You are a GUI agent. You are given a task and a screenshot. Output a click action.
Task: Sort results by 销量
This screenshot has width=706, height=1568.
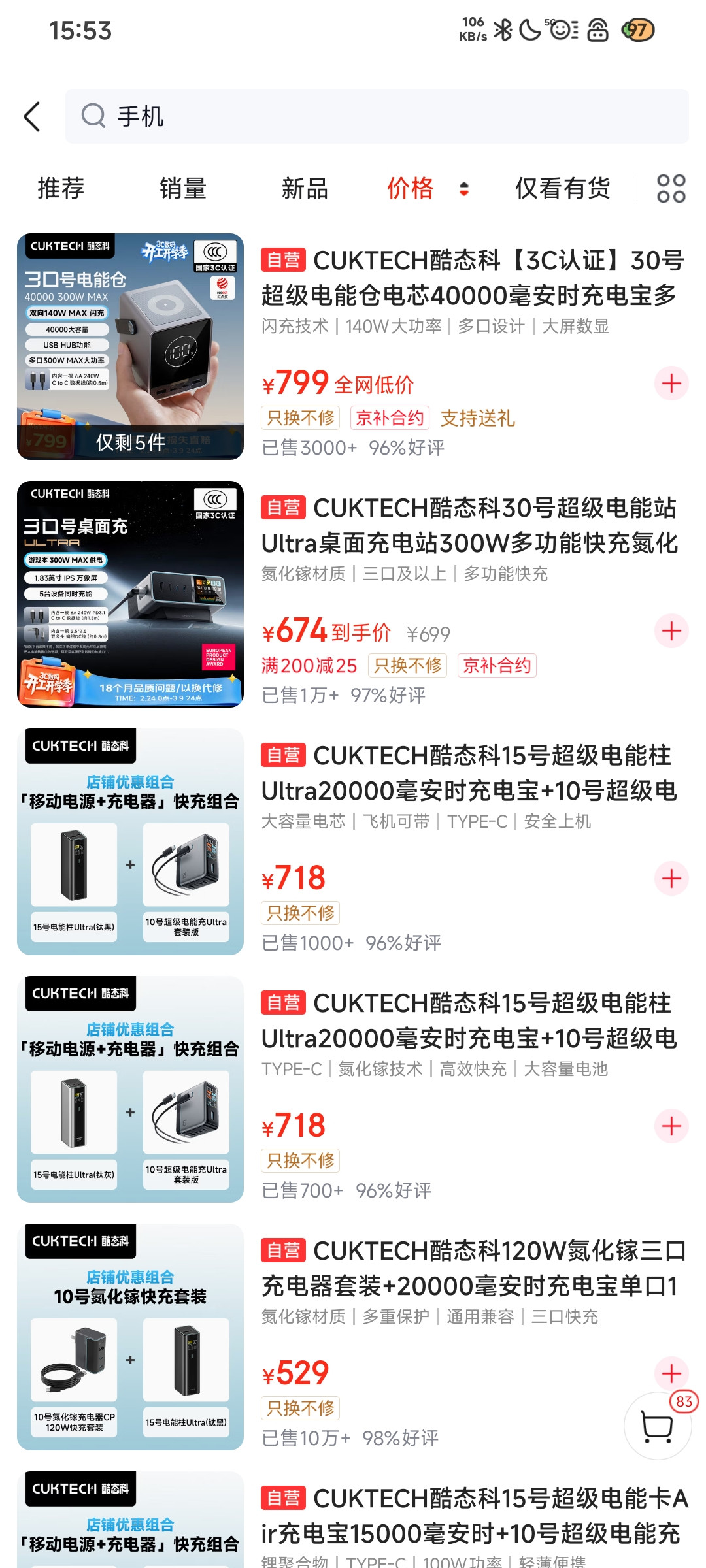(x=183, y=189)
